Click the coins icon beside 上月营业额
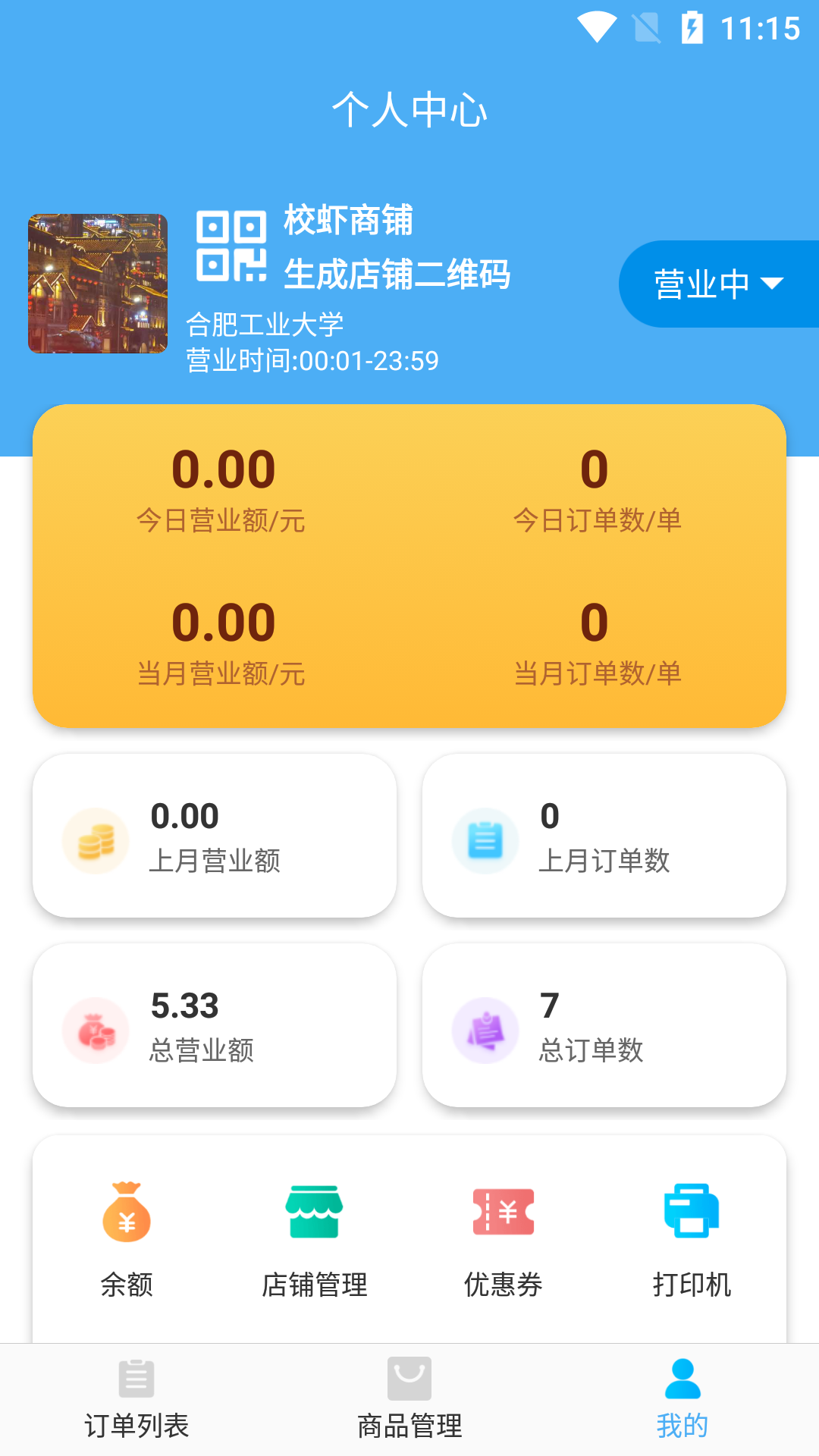The image size is (819, 1456). (x=95, y=839)
